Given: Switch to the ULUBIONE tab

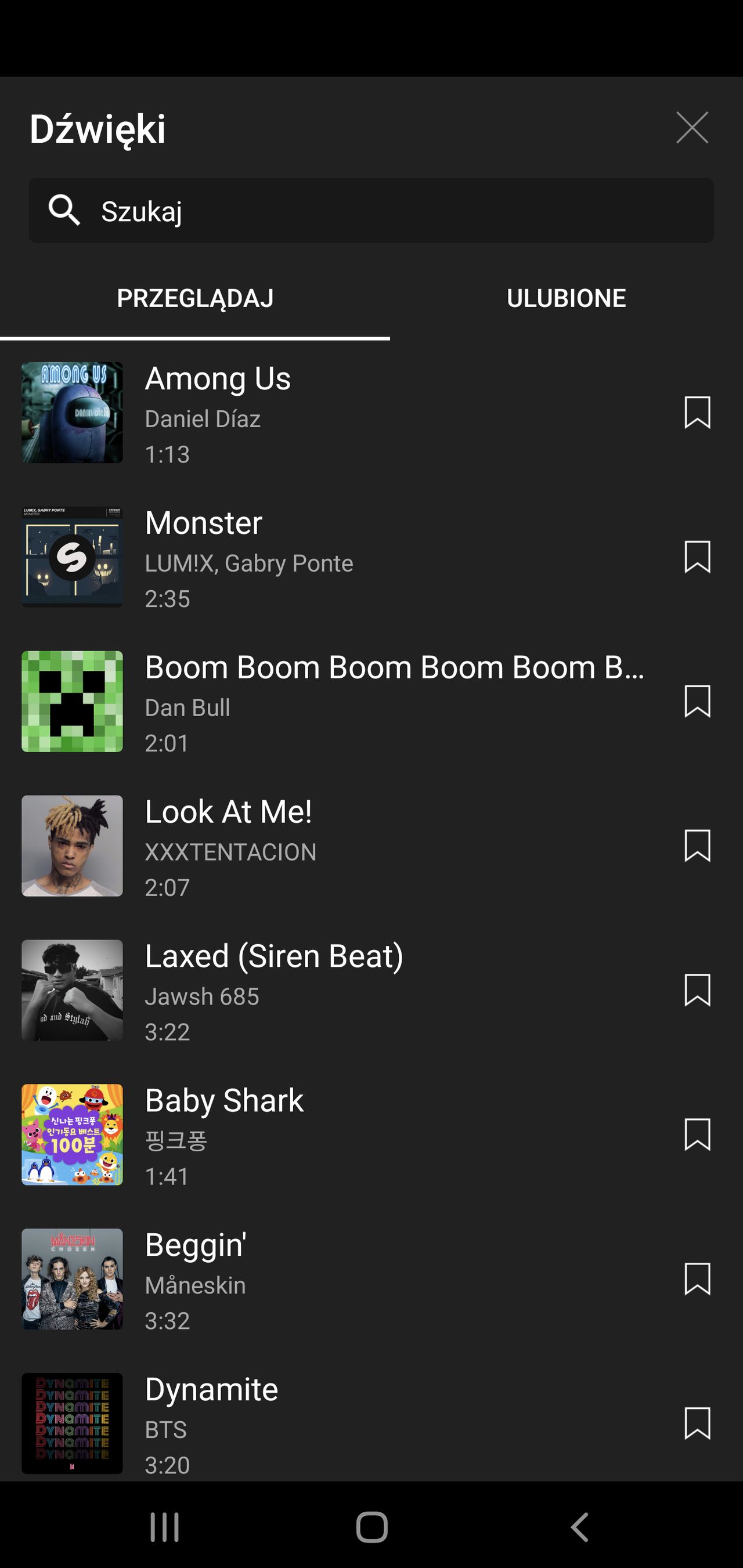Looking at the screenshot, I should (566, 298).
